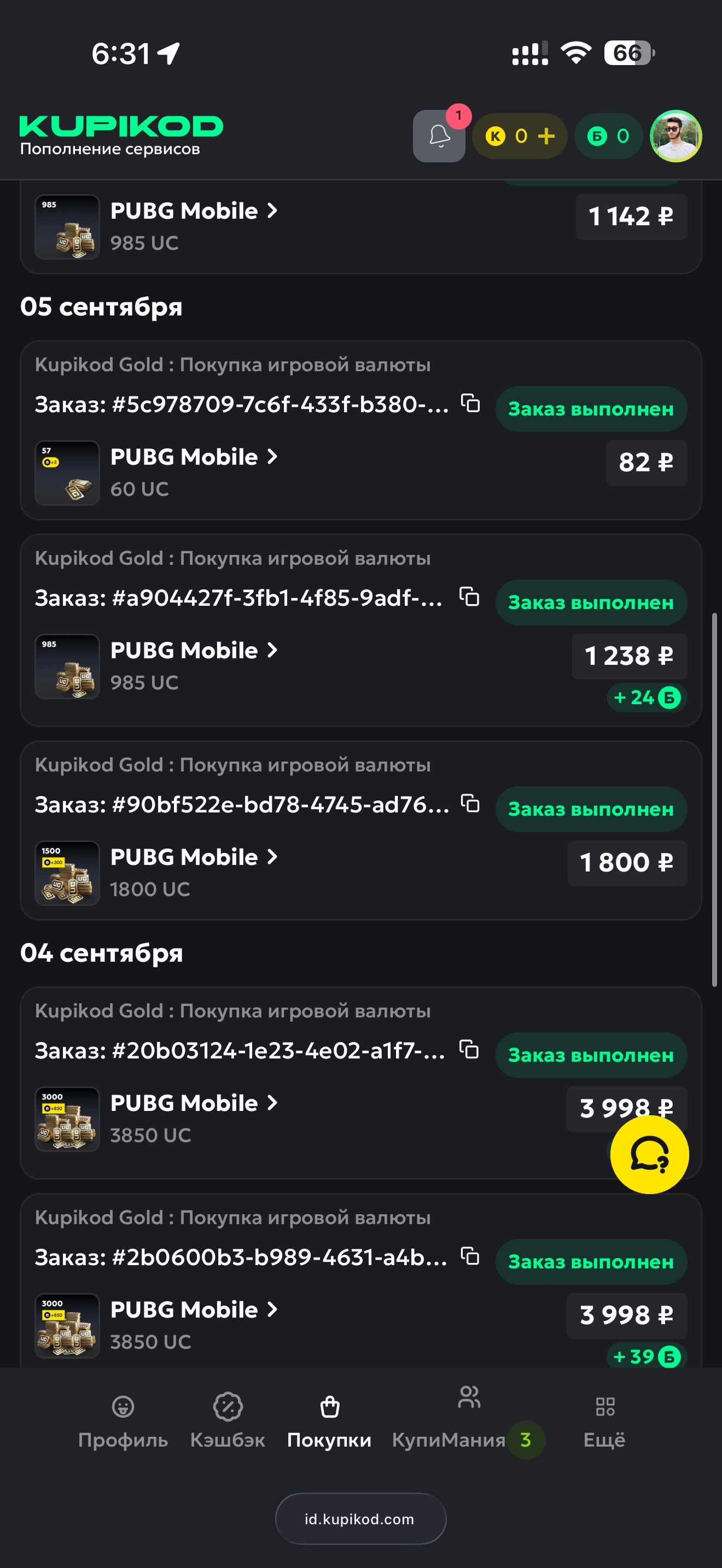Open PUBG Mobile from the 1800 UC order
Viewport: 722px width, 1568px height.
193,857
